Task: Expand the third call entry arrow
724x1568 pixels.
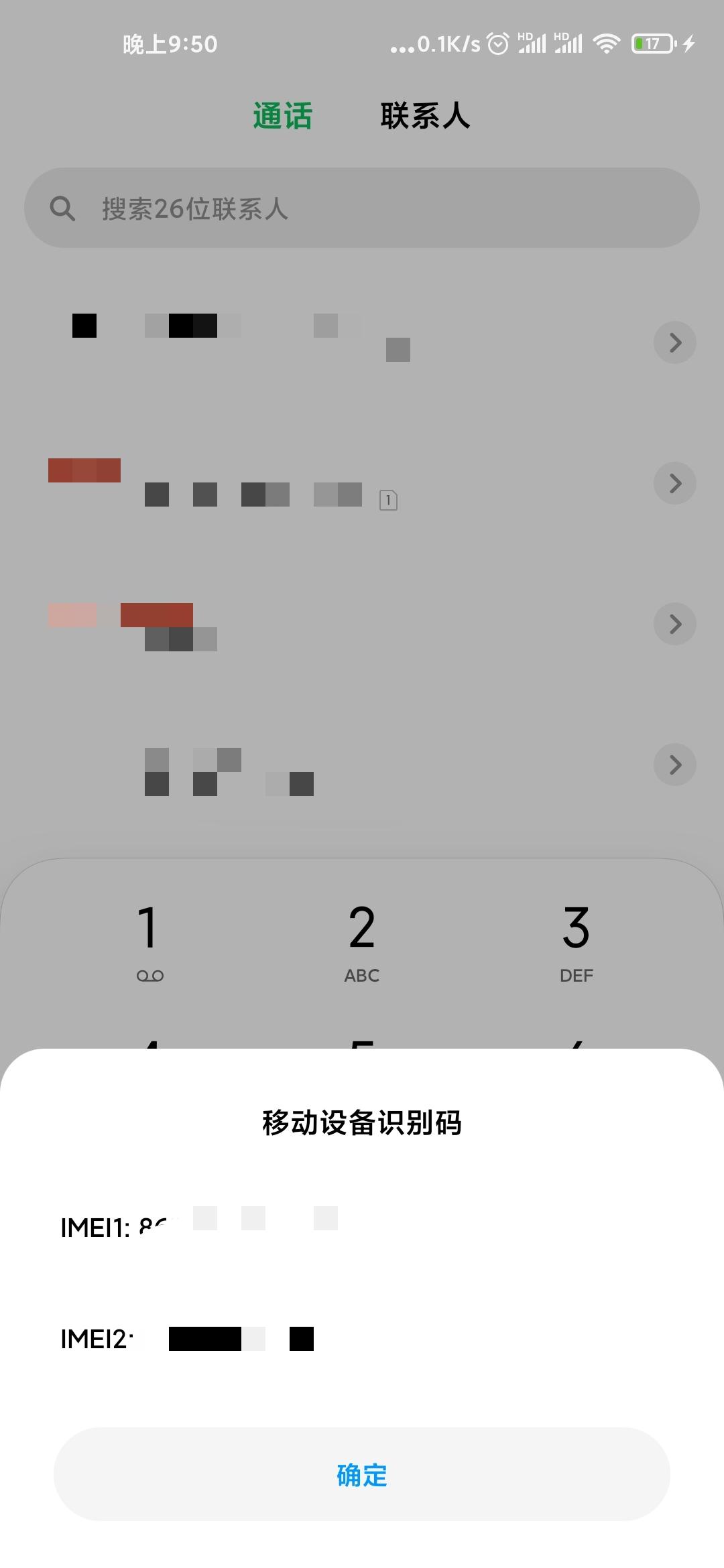Action: click(674, 624)
